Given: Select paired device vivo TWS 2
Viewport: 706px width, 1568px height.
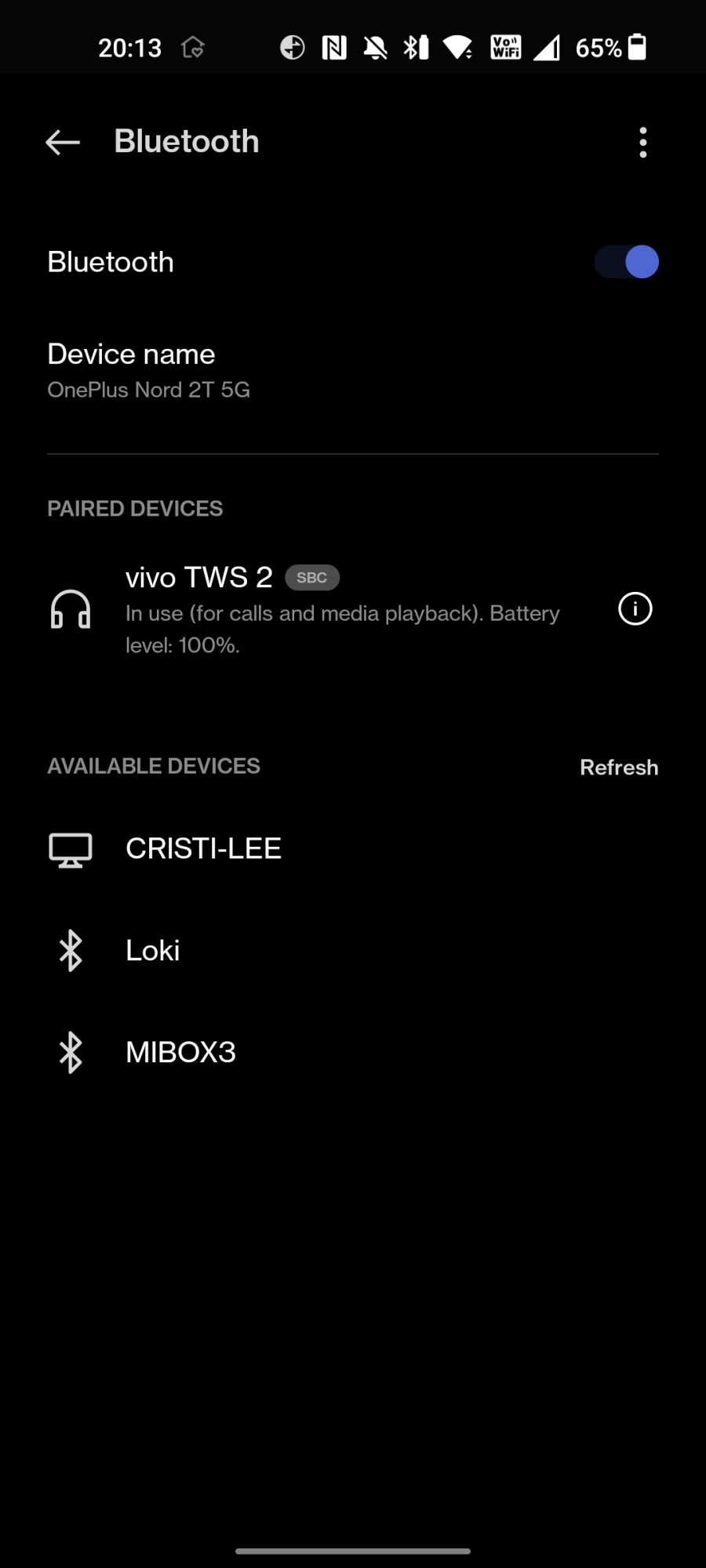Looking at the screenshot, I should (x=314, y=609).
